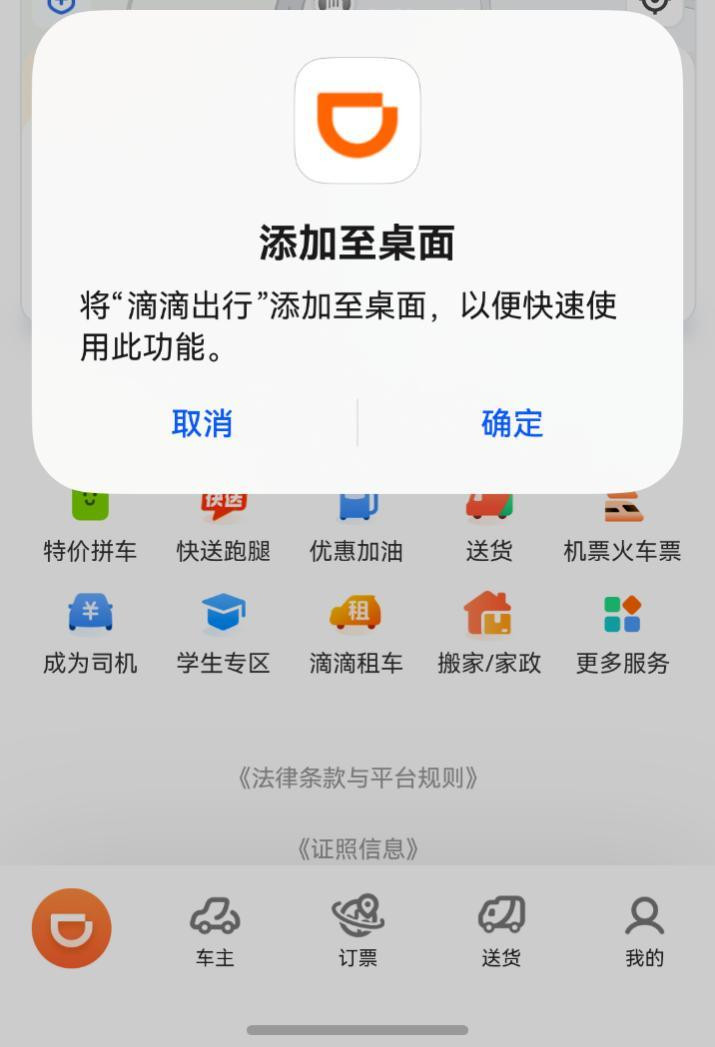Open 学生专区

click(223, 634)
